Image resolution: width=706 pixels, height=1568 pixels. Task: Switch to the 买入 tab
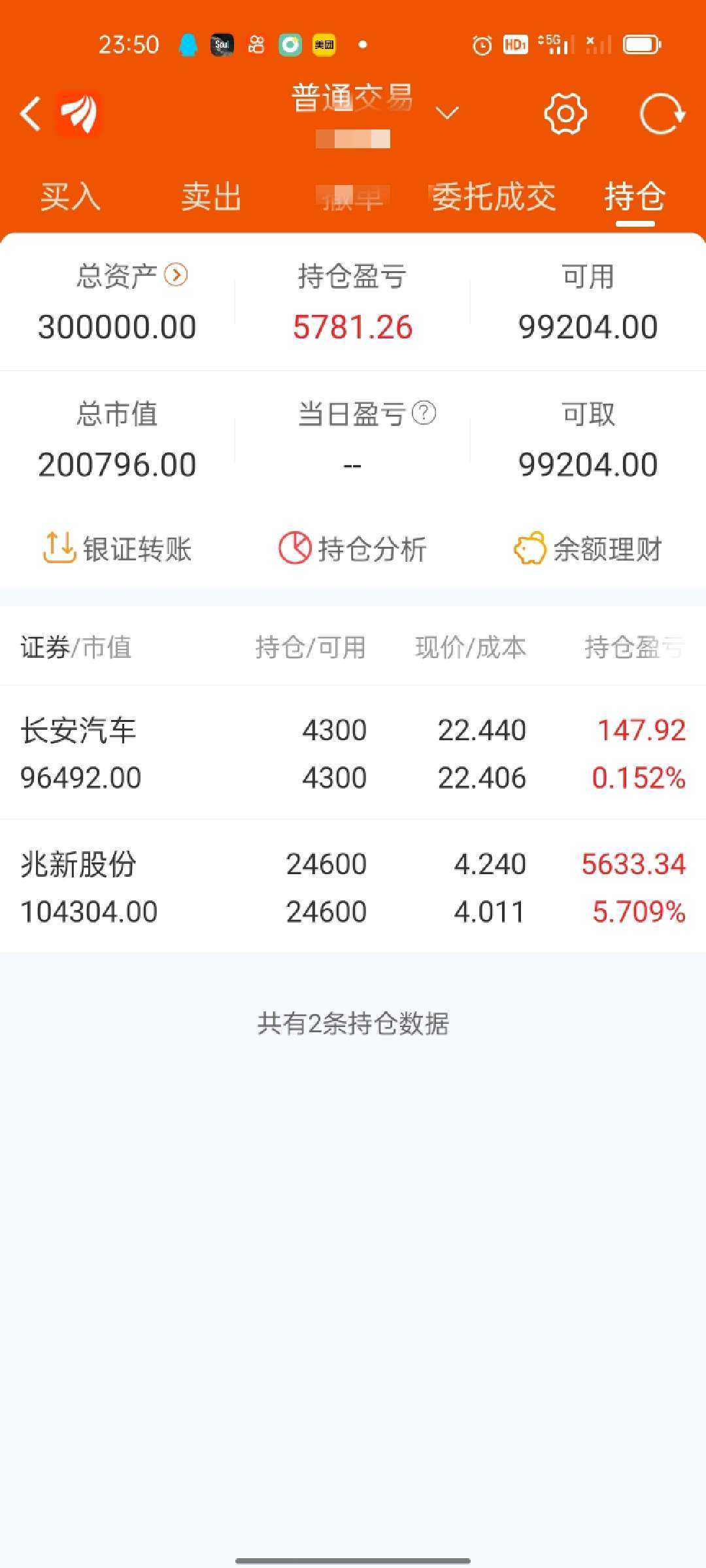click(x=71, y=197)
